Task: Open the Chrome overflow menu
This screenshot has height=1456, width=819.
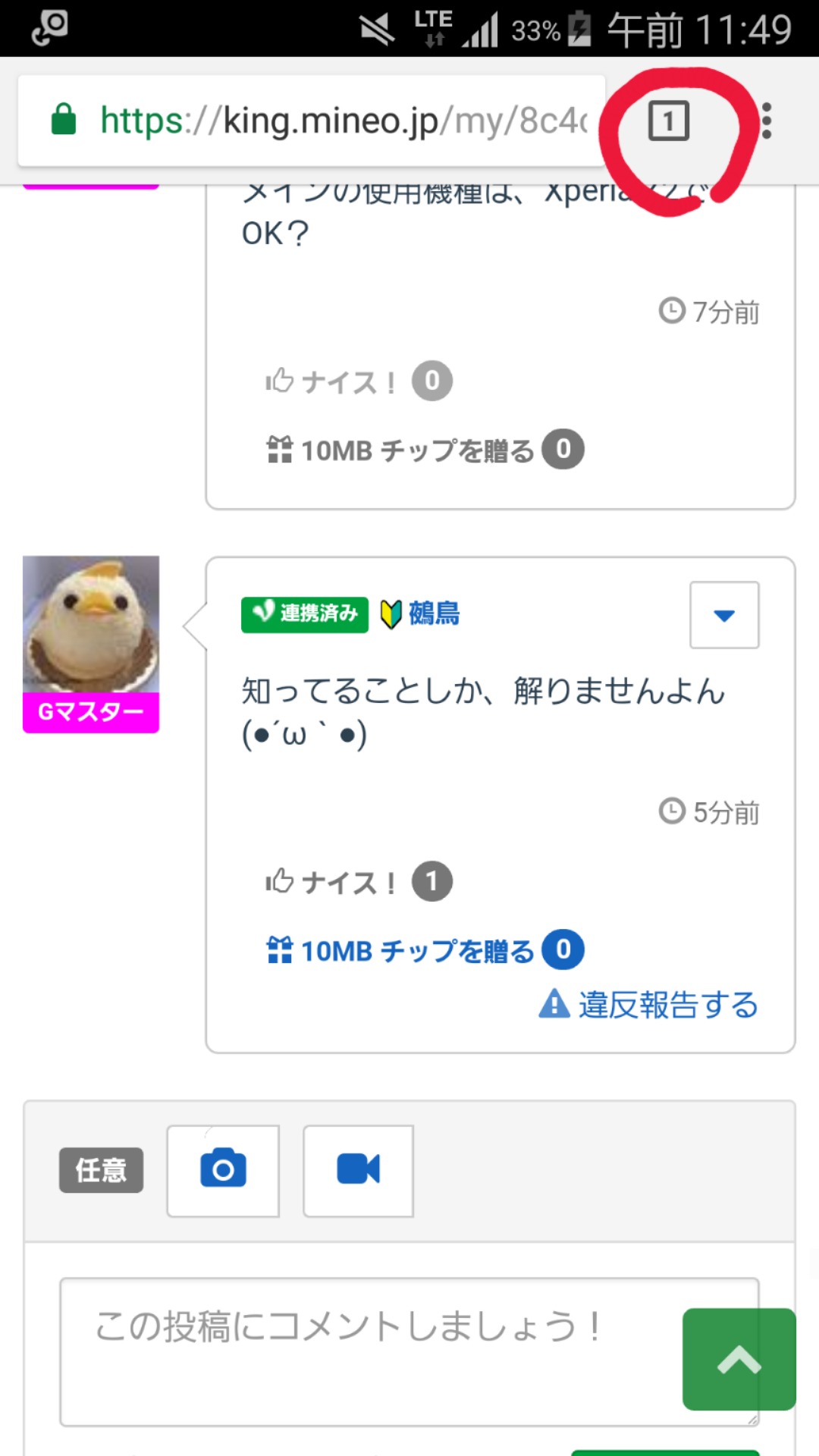Action: point(767,121)
